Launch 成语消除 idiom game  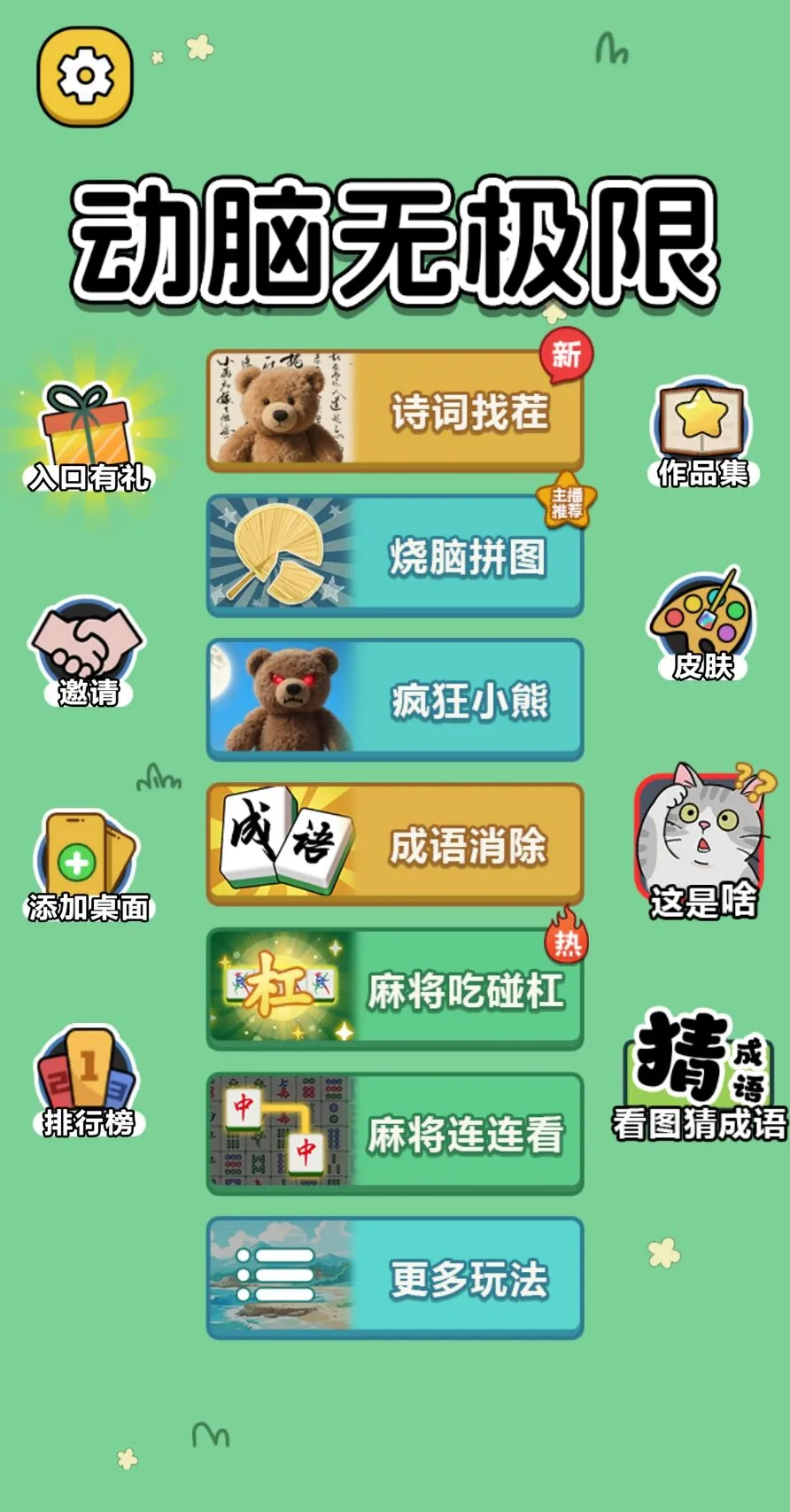point(395,844)
